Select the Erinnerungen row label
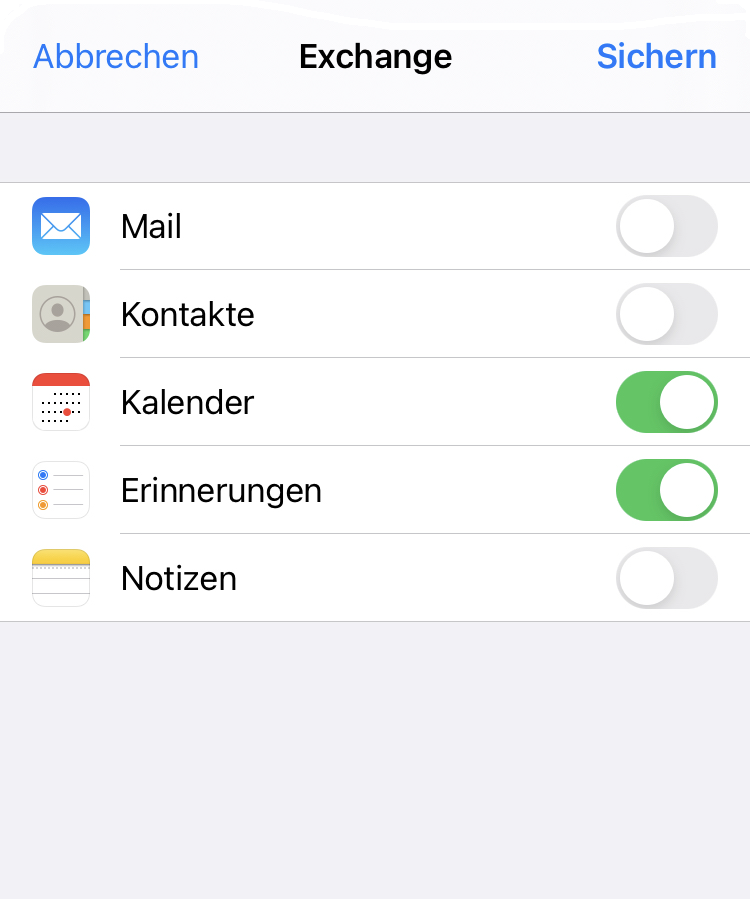750x899 pixels. [221, 490]
